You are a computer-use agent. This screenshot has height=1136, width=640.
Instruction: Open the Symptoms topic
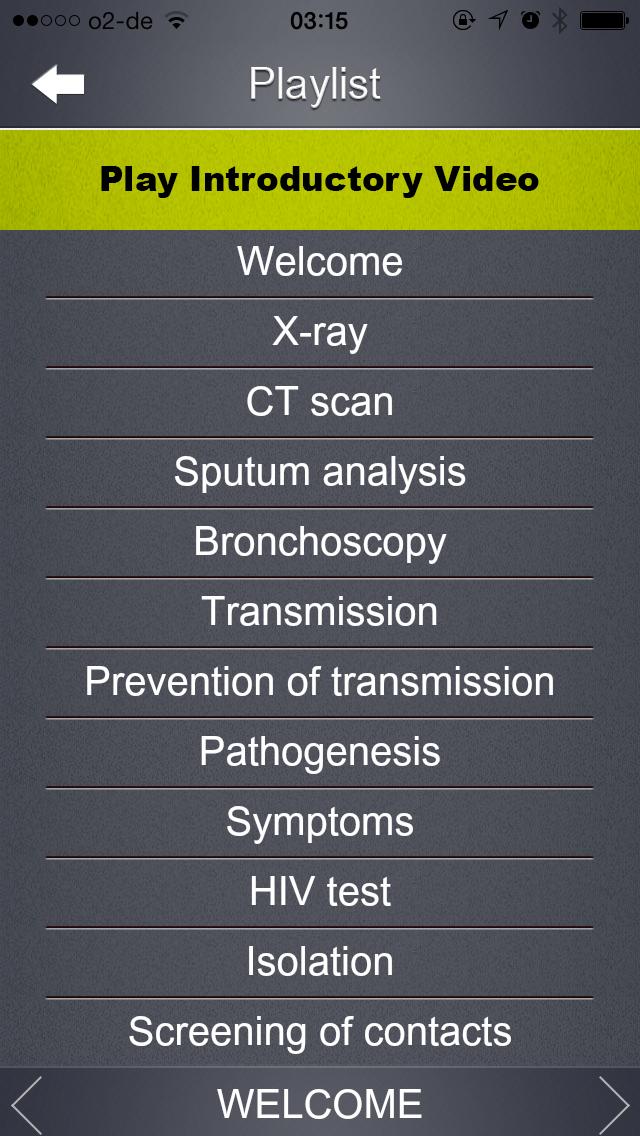point(320,822)
